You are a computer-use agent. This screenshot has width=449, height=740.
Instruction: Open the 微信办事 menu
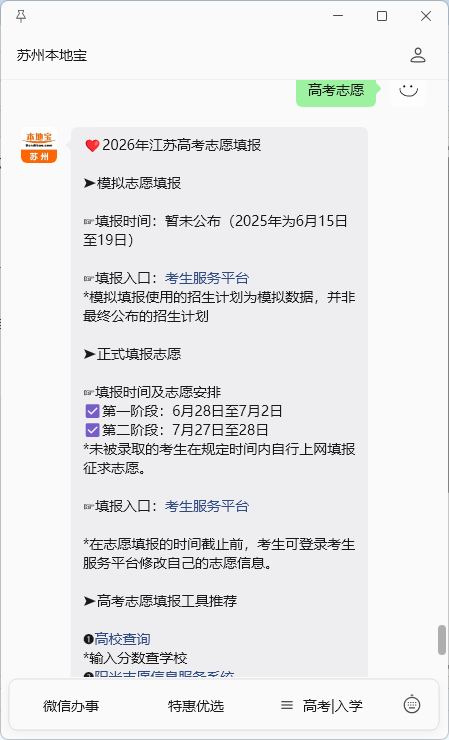pos(71,706)
